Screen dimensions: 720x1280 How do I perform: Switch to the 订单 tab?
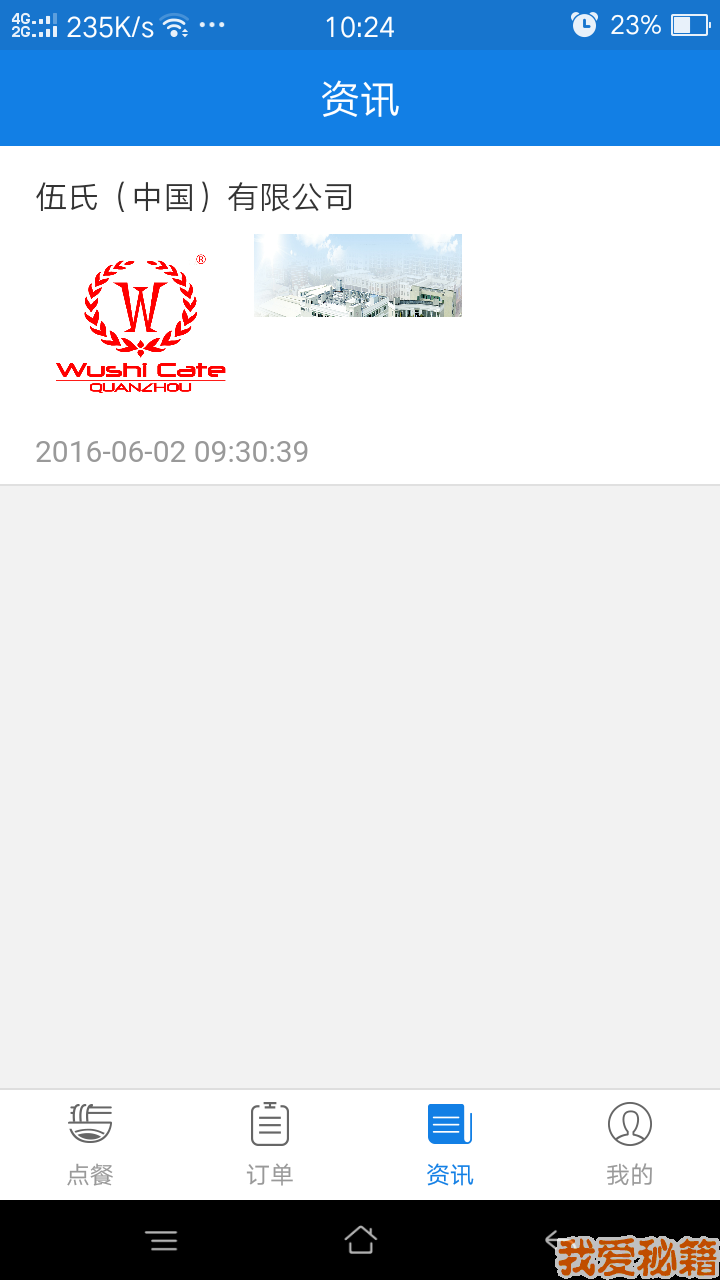click(x=270, y=1144)
